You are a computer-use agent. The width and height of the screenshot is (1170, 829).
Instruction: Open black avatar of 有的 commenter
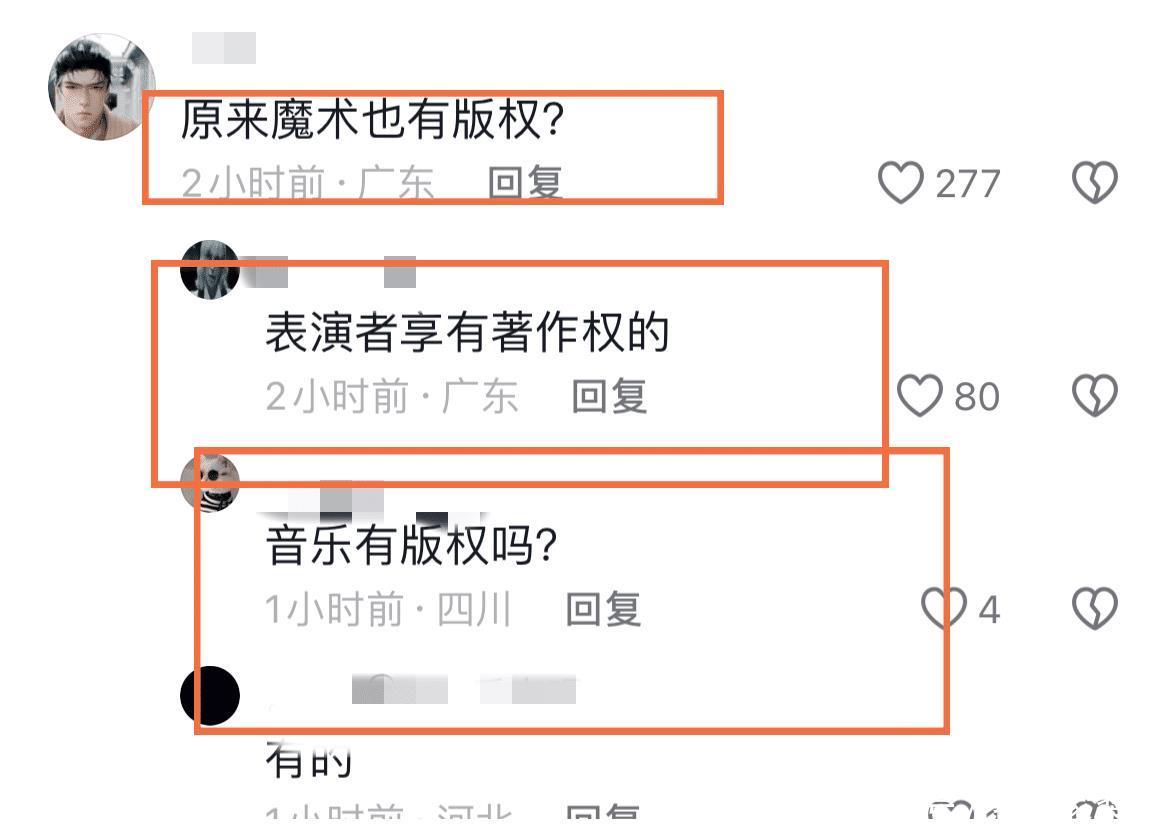coord(210,695)
